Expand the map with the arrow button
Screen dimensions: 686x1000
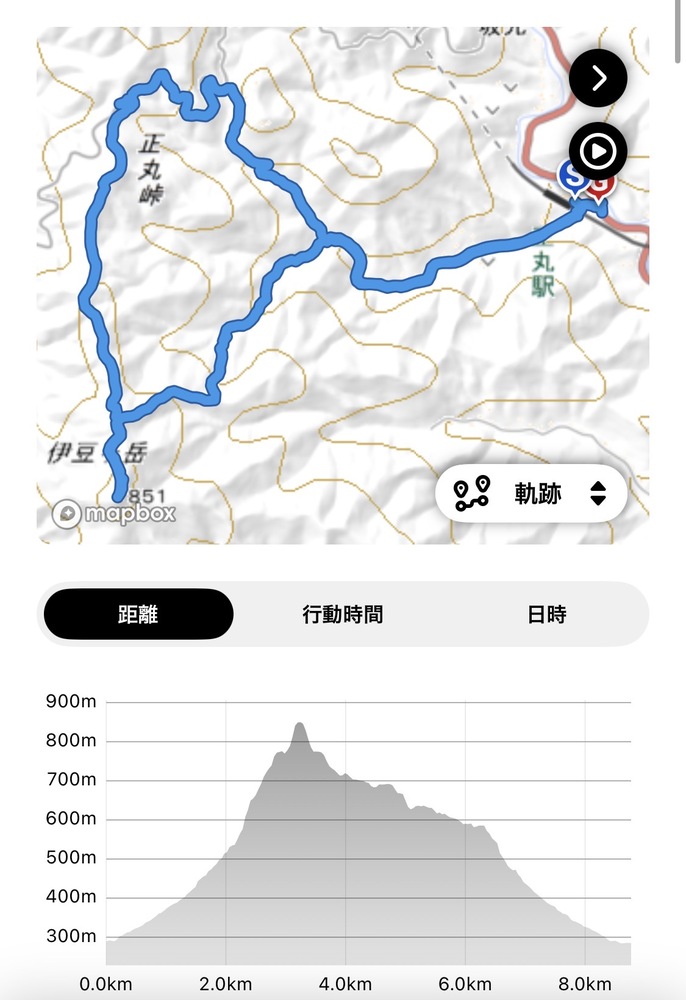point(598,78)
